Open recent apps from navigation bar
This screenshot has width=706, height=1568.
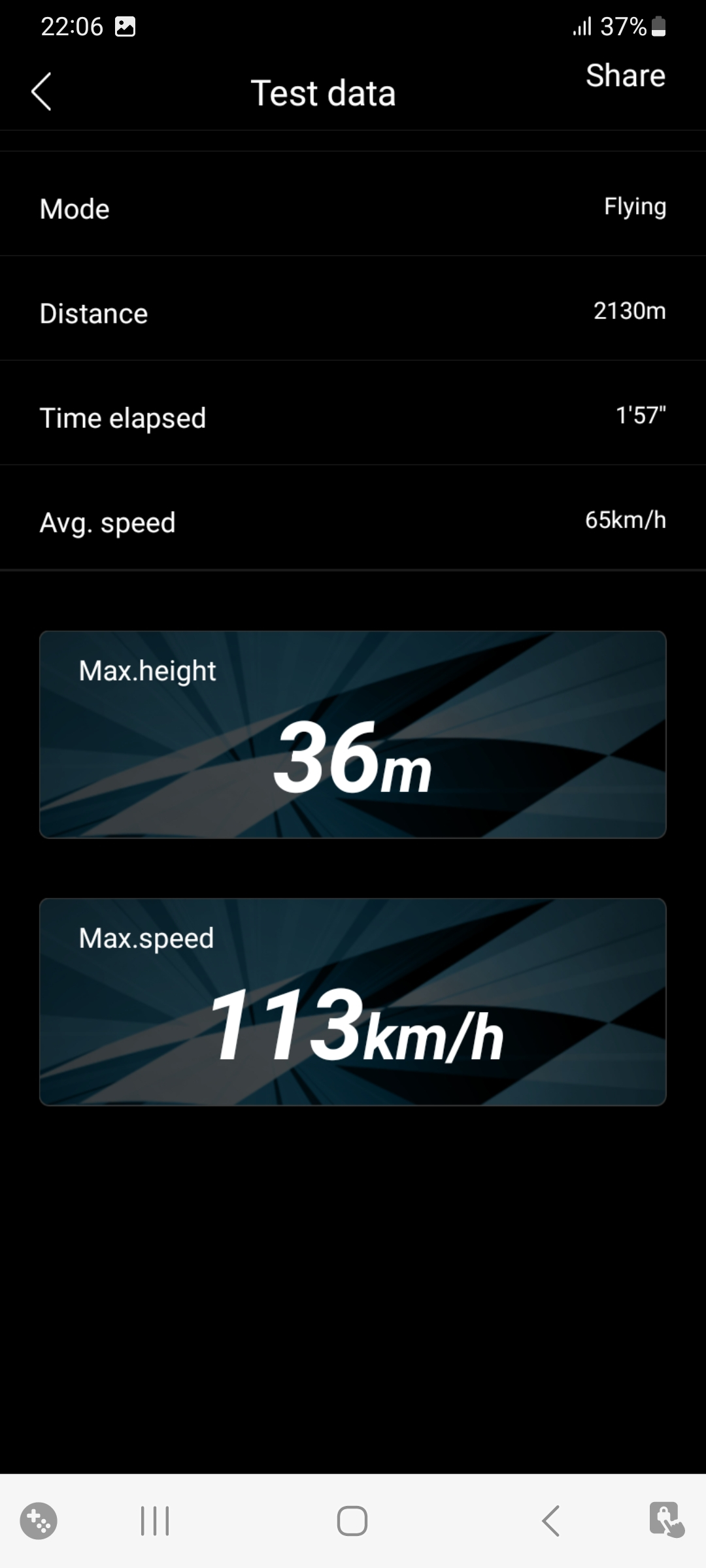pyautogui.click(x=155, y=1521)
